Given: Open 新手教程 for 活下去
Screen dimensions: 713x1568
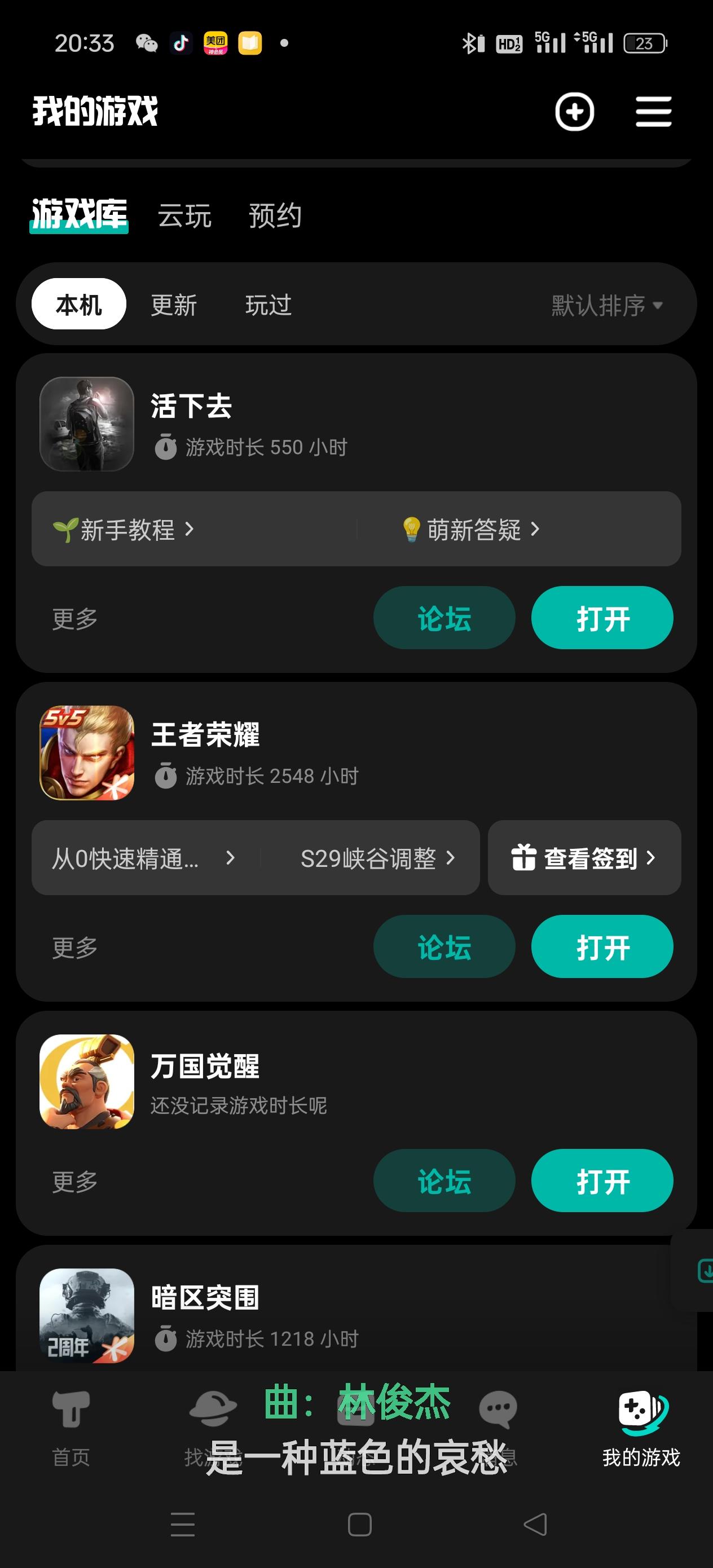Looking at the screenshot, I should click(124, 530).
